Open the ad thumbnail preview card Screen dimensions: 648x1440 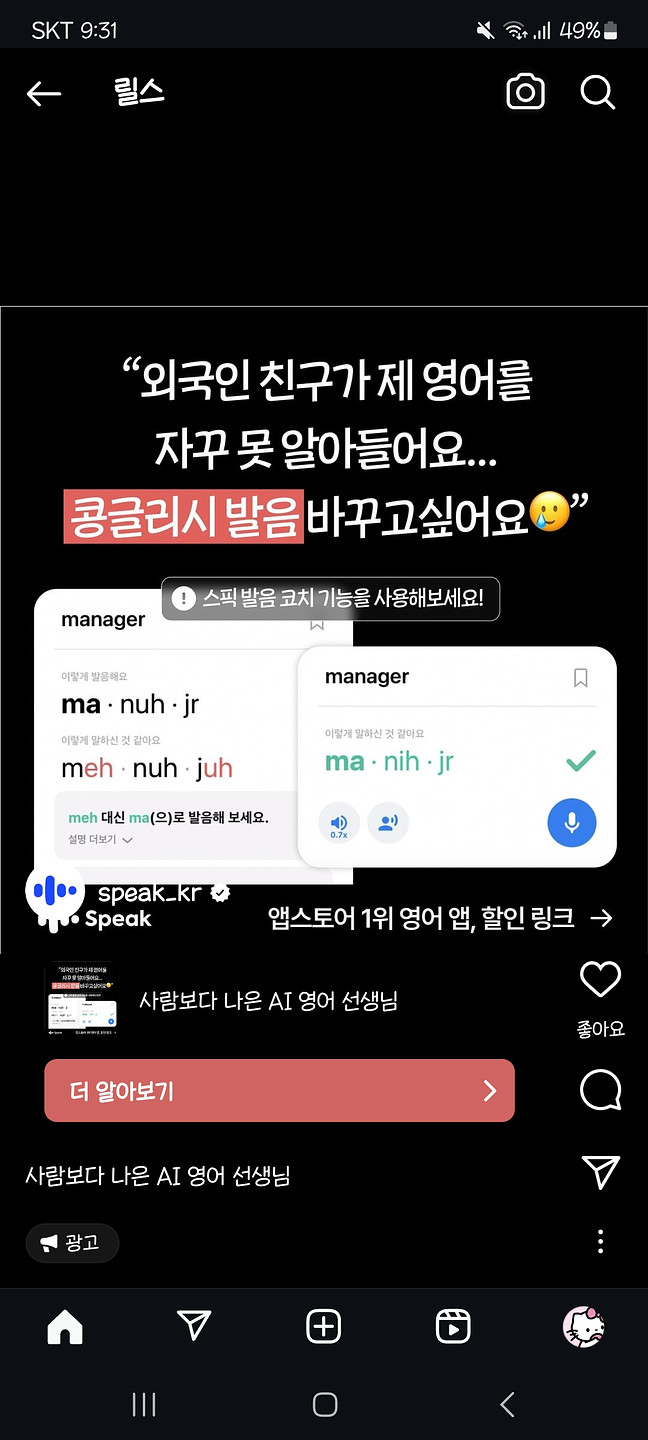[x=80, y=999]
